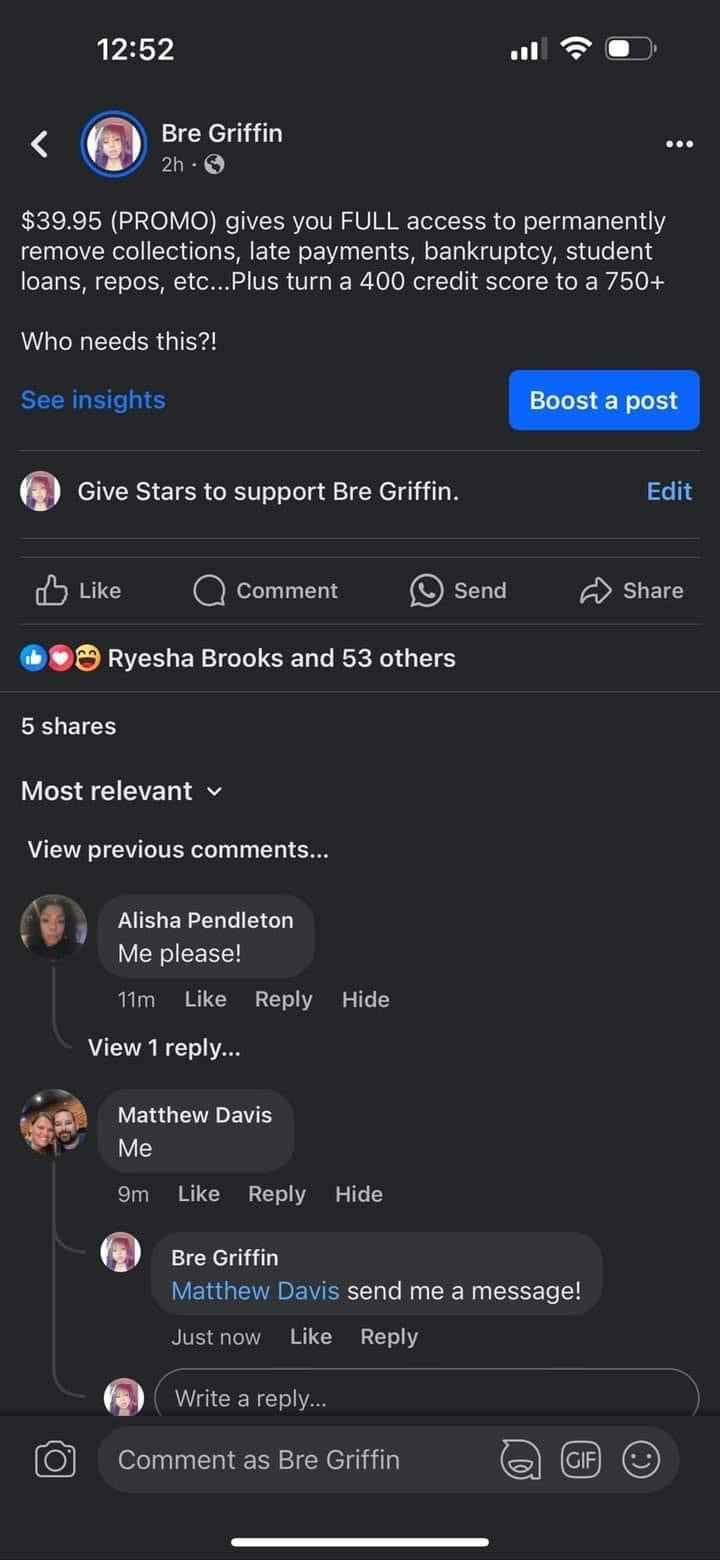Like Bre Griffin's reply to Matthew Davis
Screen dimensions: 720x1560
[310, 1337]
